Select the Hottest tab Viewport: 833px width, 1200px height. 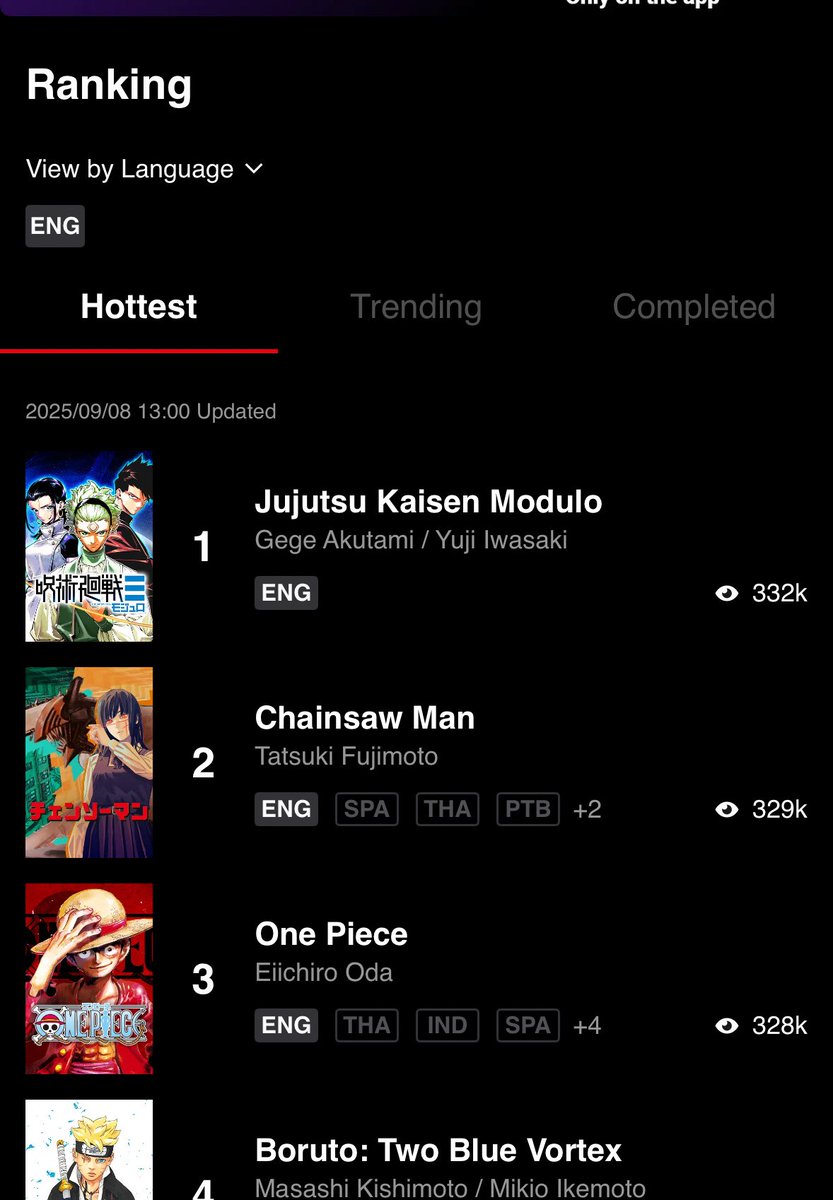pos(139,306)
